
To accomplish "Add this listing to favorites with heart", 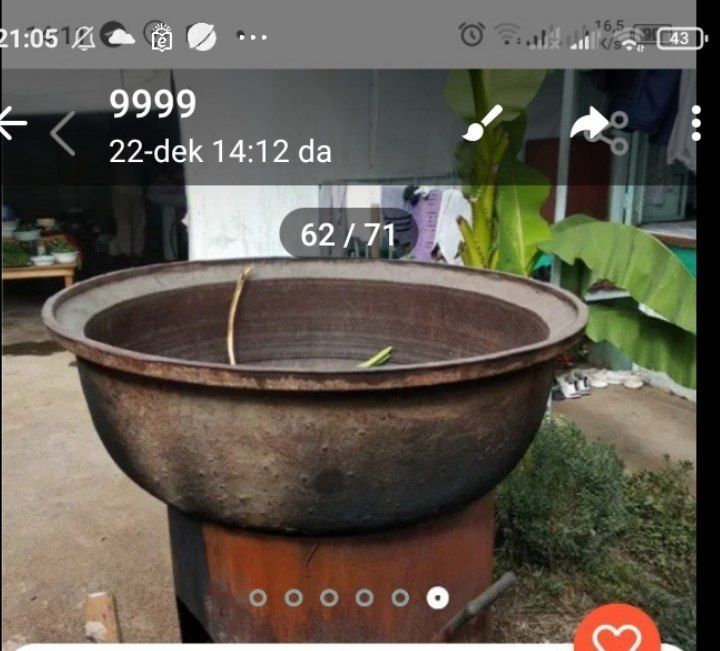I will click(616, 637).
